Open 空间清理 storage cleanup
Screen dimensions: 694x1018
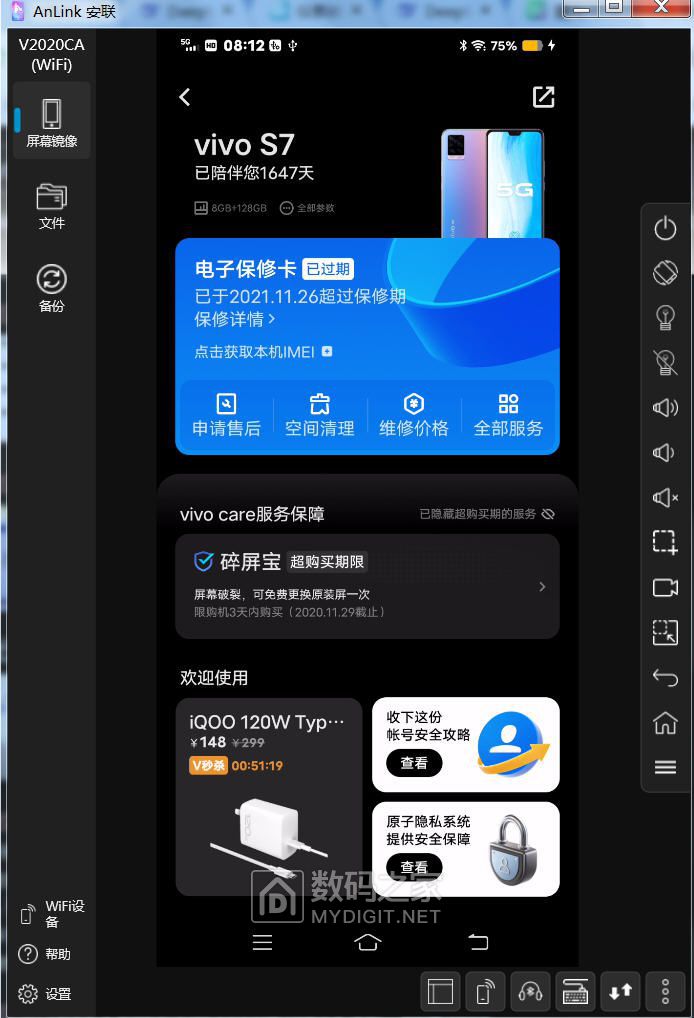point(320,415)
